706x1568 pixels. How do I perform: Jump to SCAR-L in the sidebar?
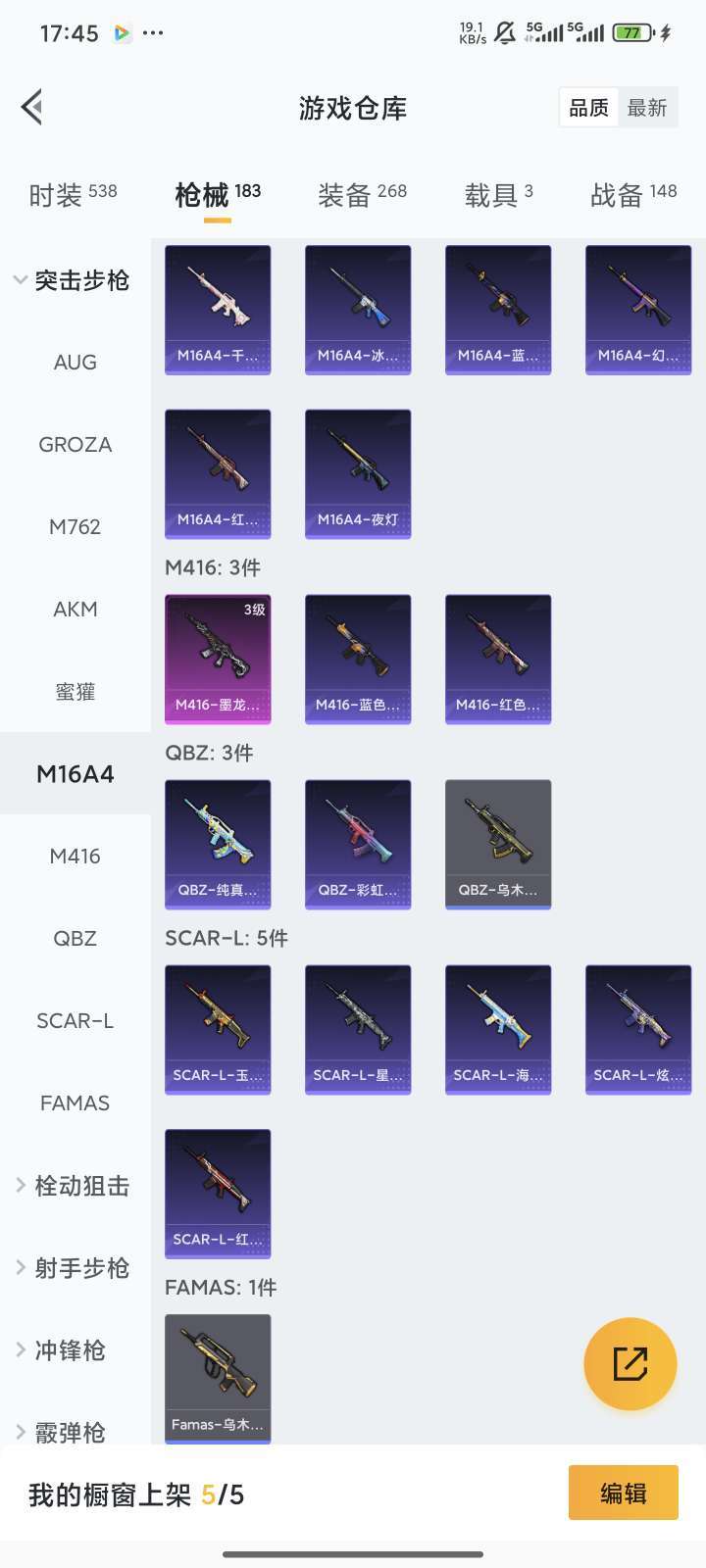(76, 1021)
